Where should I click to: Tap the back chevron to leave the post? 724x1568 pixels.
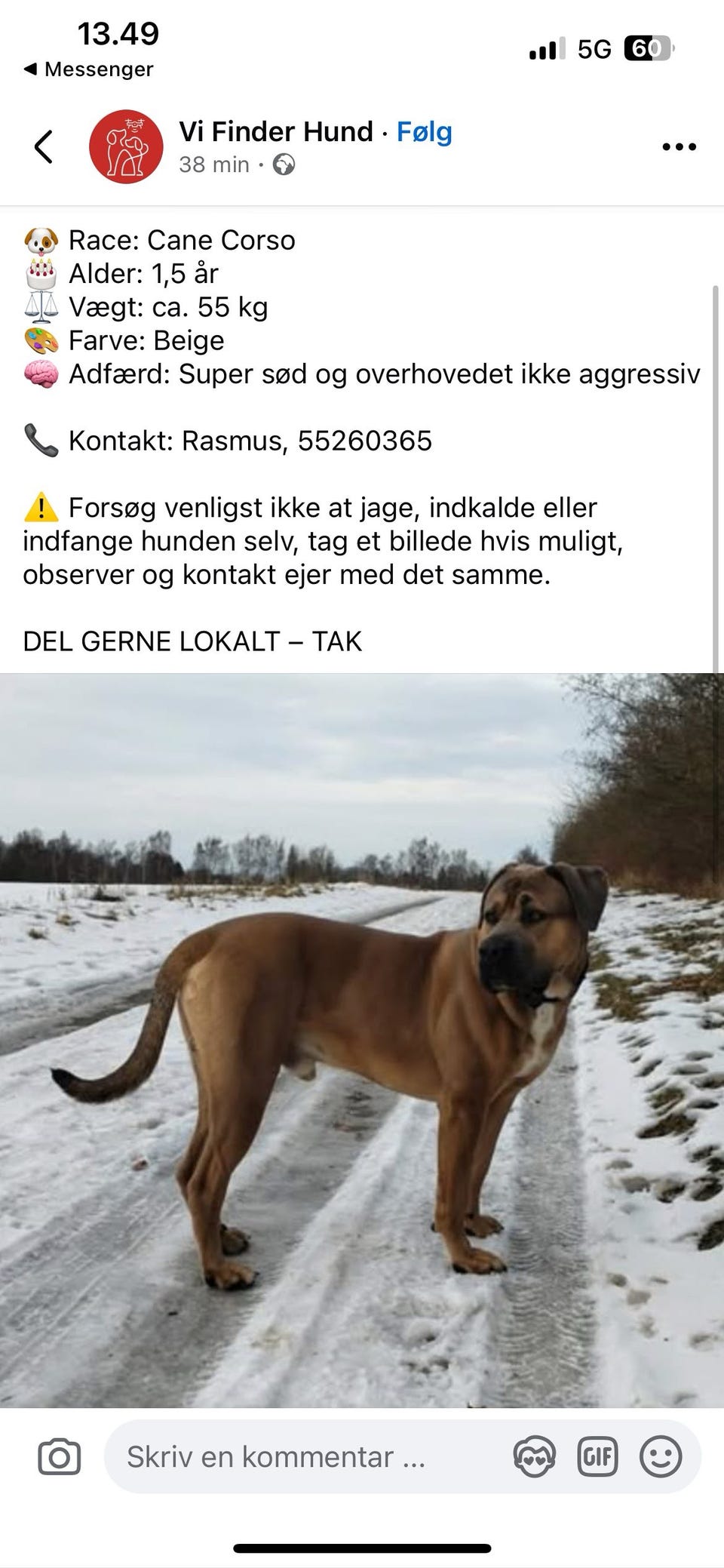[43, 146]
